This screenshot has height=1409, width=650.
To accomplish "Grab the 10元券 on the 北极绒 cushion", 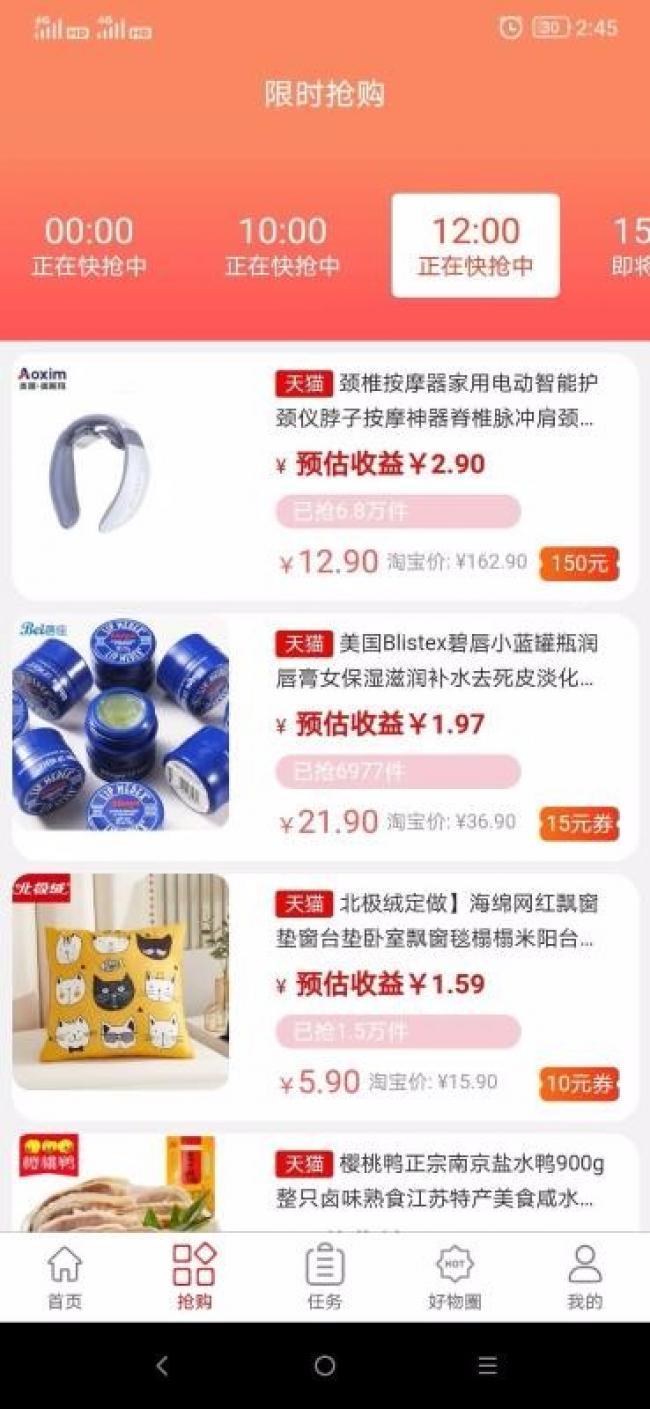I will coord(579,1084).
